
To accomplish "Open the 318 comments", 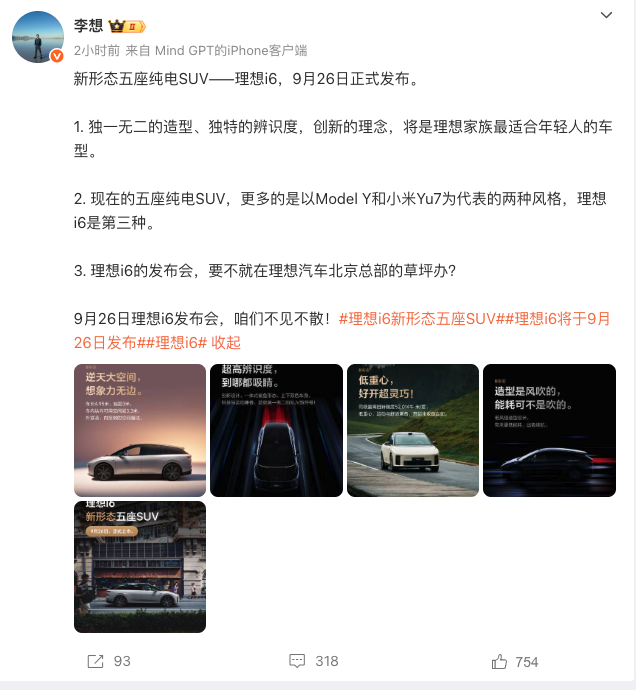I will point(313,661).
